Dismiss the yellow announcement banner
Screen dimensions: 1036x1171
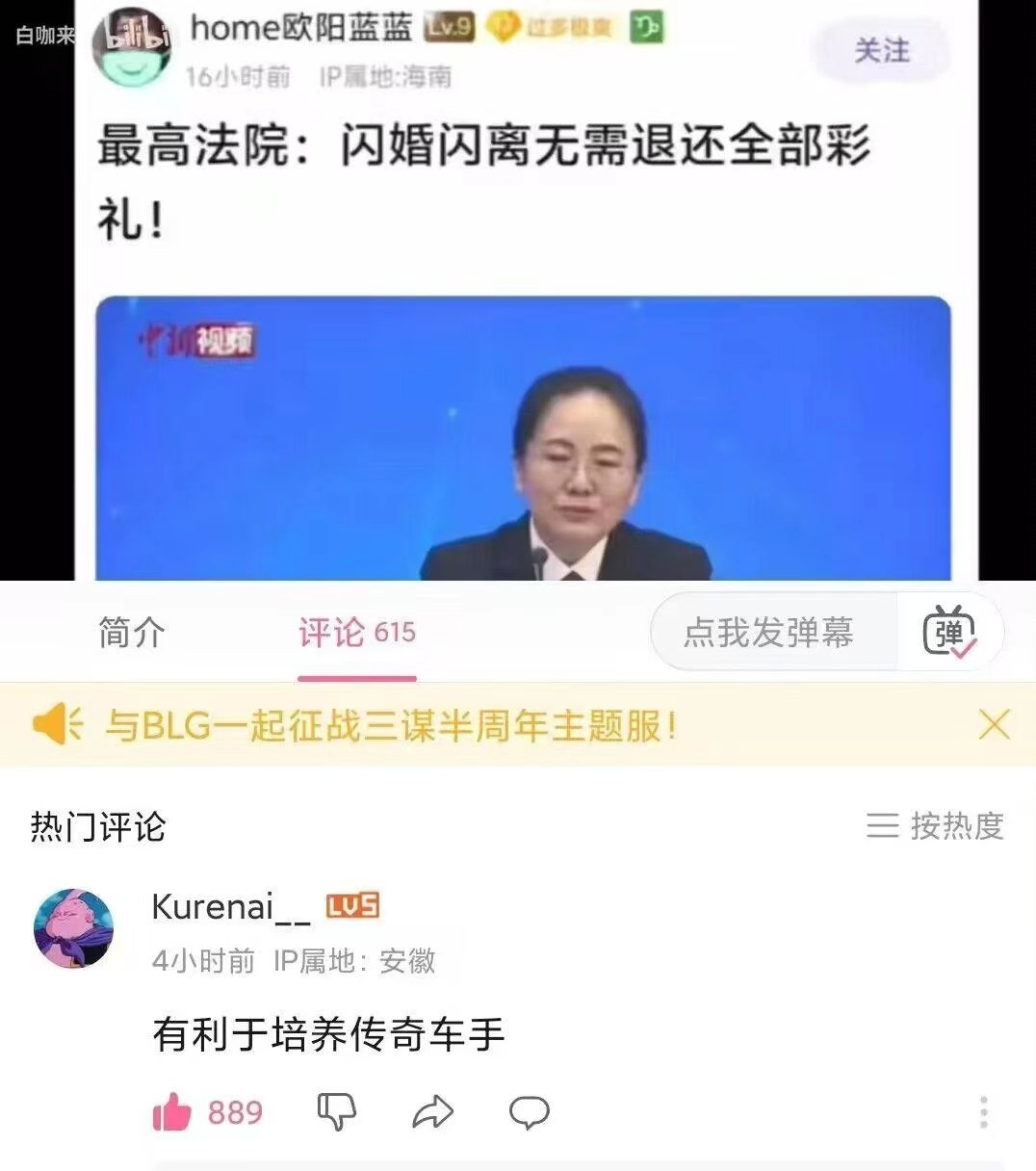[x=994, y=724]
